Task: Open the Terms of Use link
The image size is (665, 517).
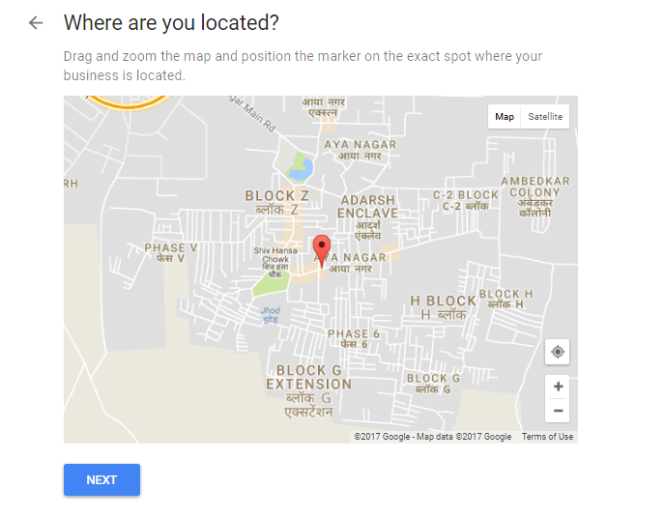Action: (547, 437)
